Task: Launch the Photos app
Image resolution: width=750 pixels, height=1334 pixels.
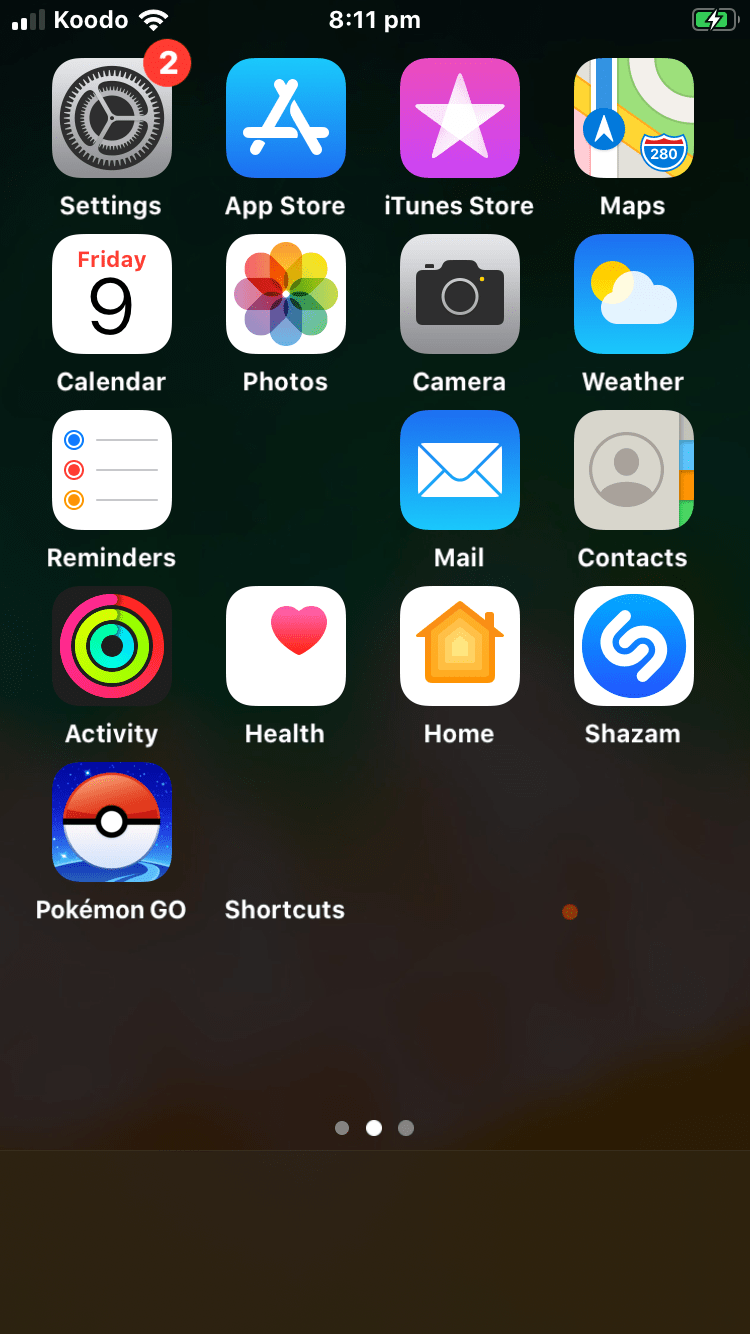Action: click(x=286, y=294)
